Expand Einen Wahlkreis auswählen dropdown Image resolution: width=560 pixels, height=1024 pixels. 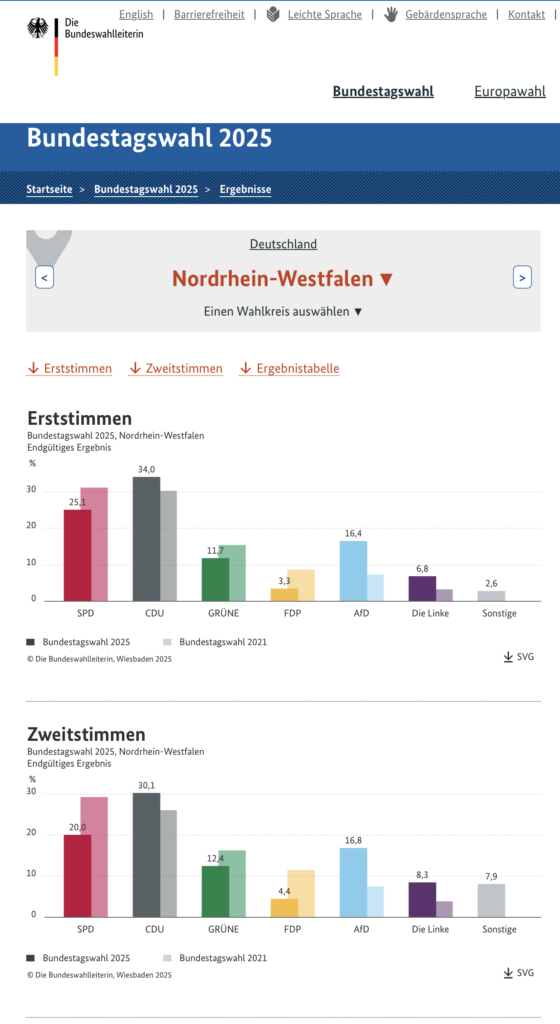(283, 312)
